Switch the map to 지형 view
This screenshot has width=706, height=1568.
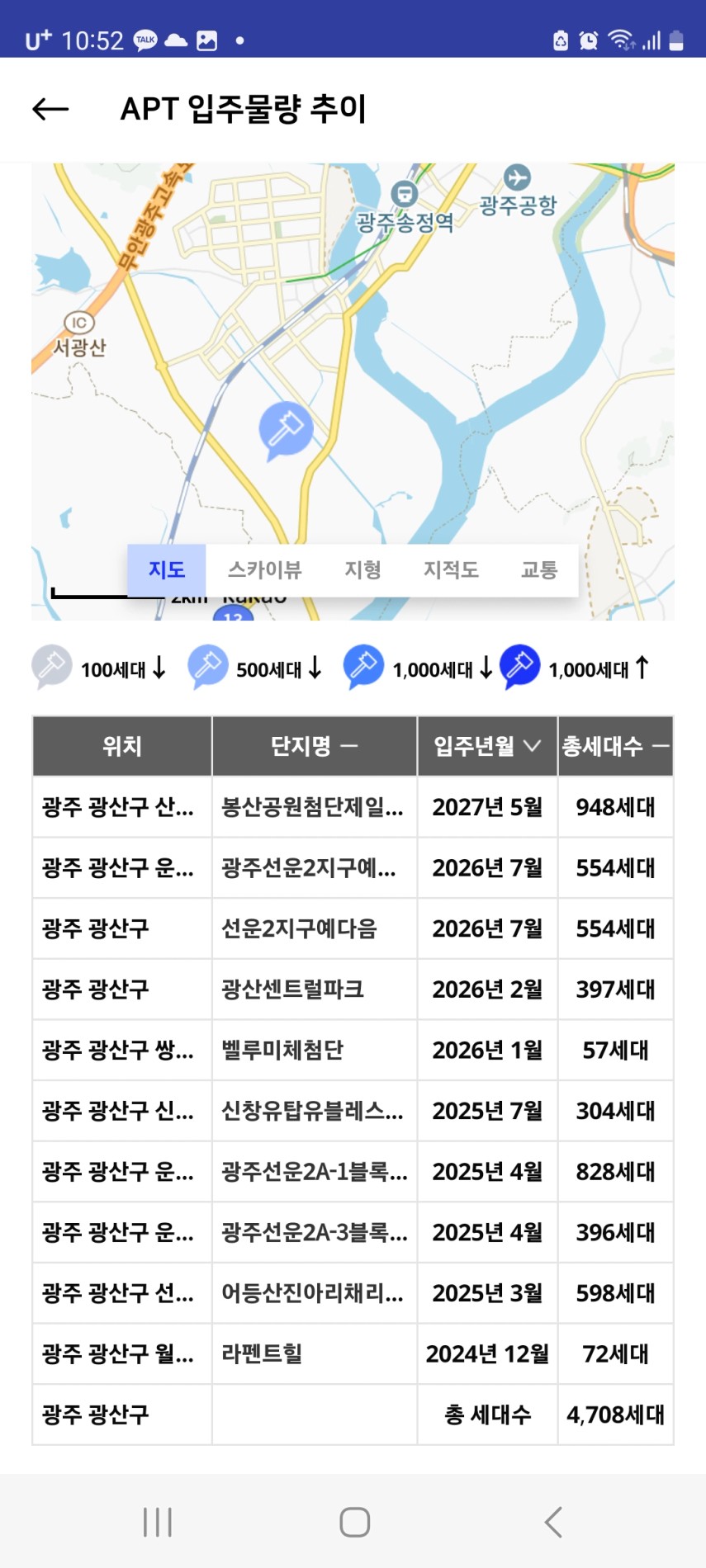tap(362, 569)
